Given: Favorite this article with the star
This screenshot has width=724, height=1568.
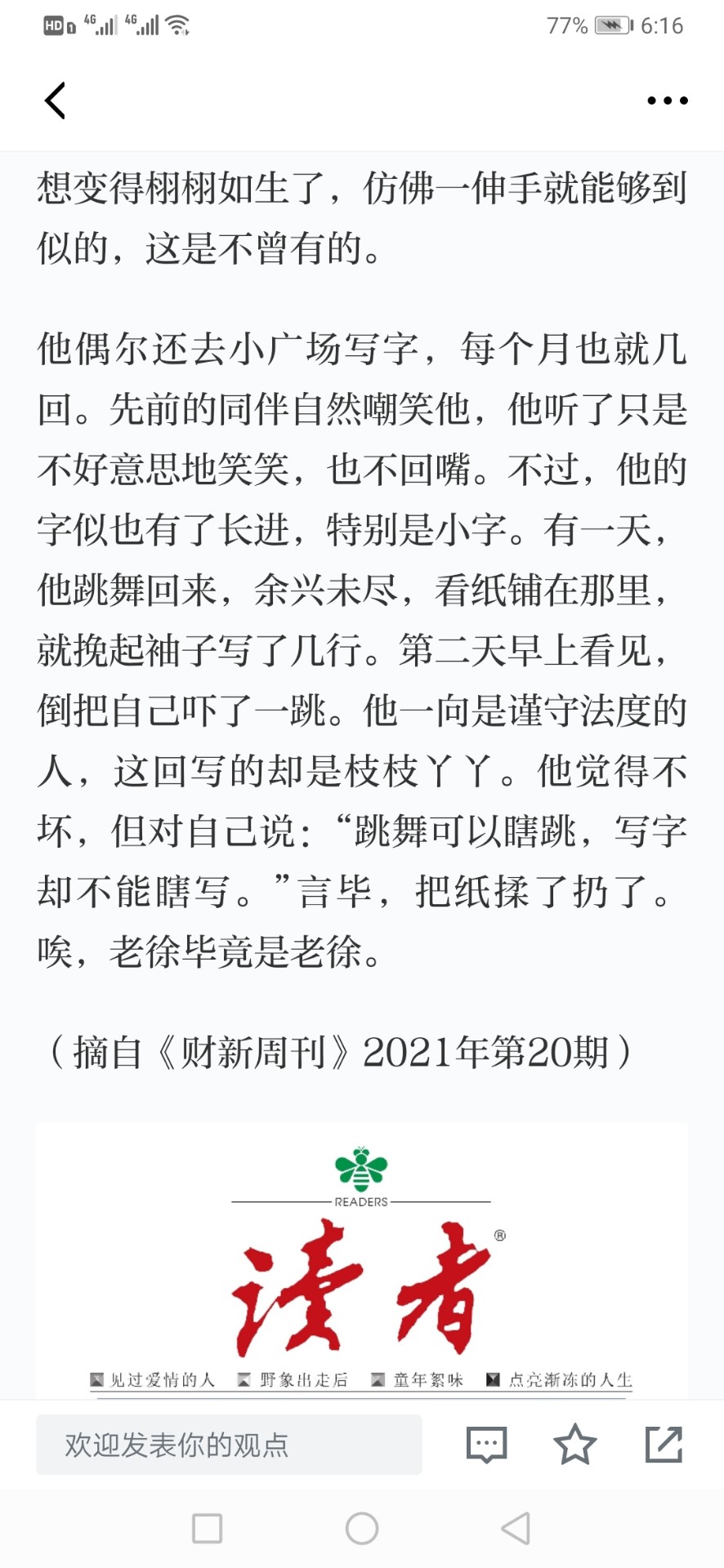Looking at the screenshot, I should (575, 1444).
